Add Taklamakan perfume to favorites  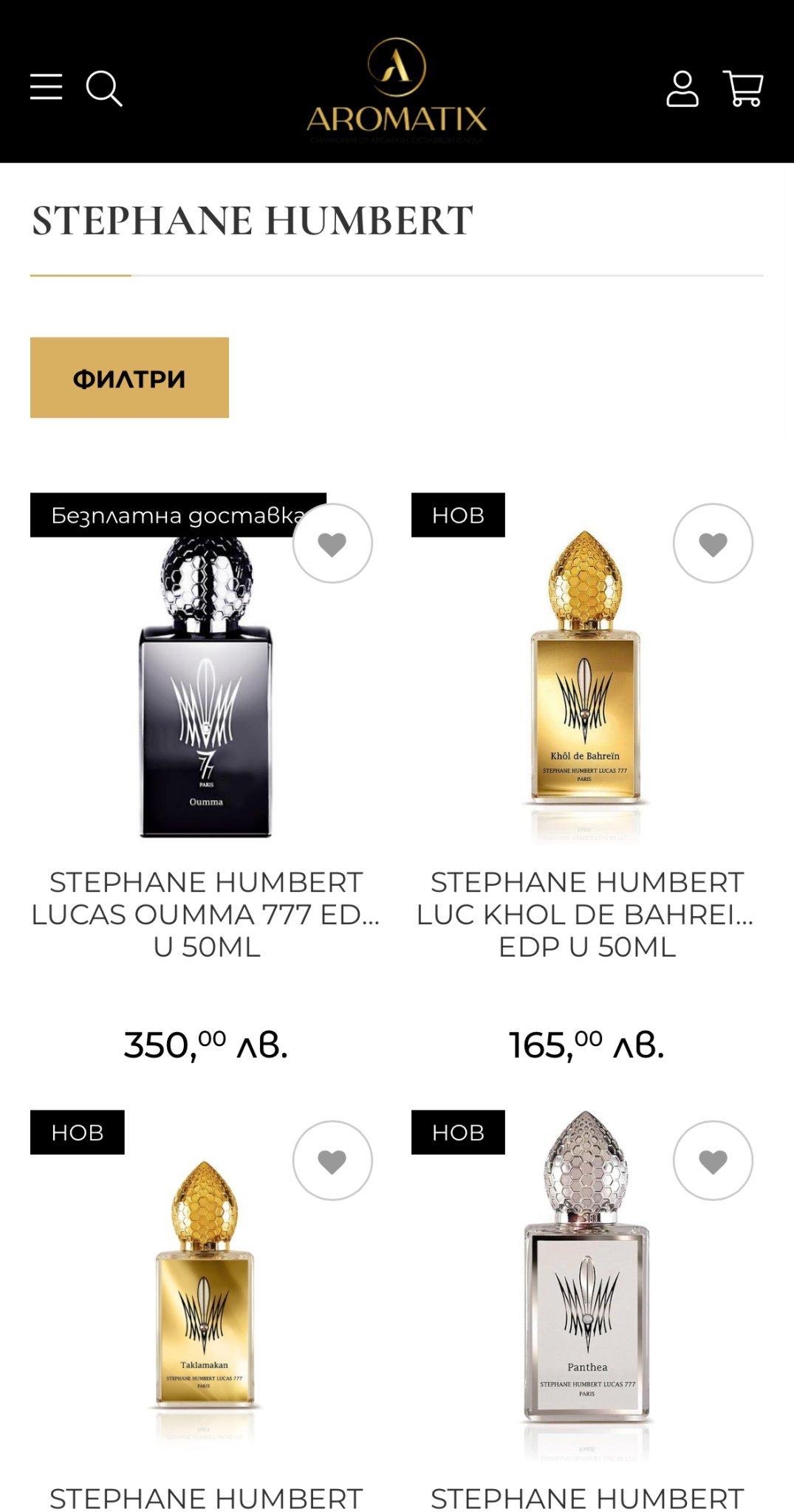pos(332,1161)
